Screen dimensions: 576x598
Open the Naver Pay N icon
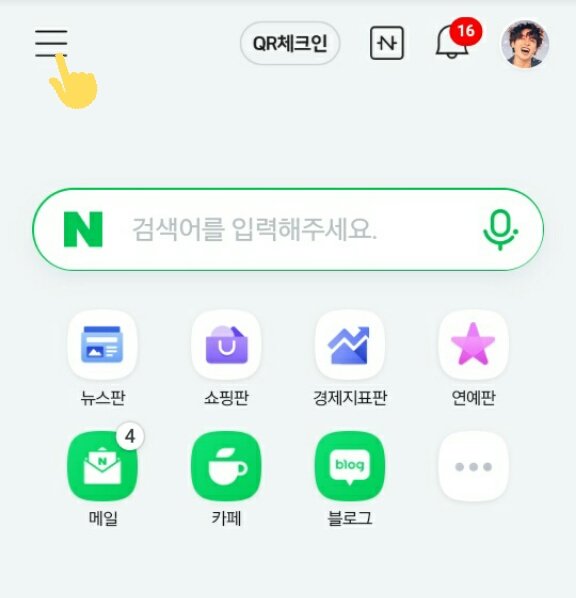click(386, 43)
